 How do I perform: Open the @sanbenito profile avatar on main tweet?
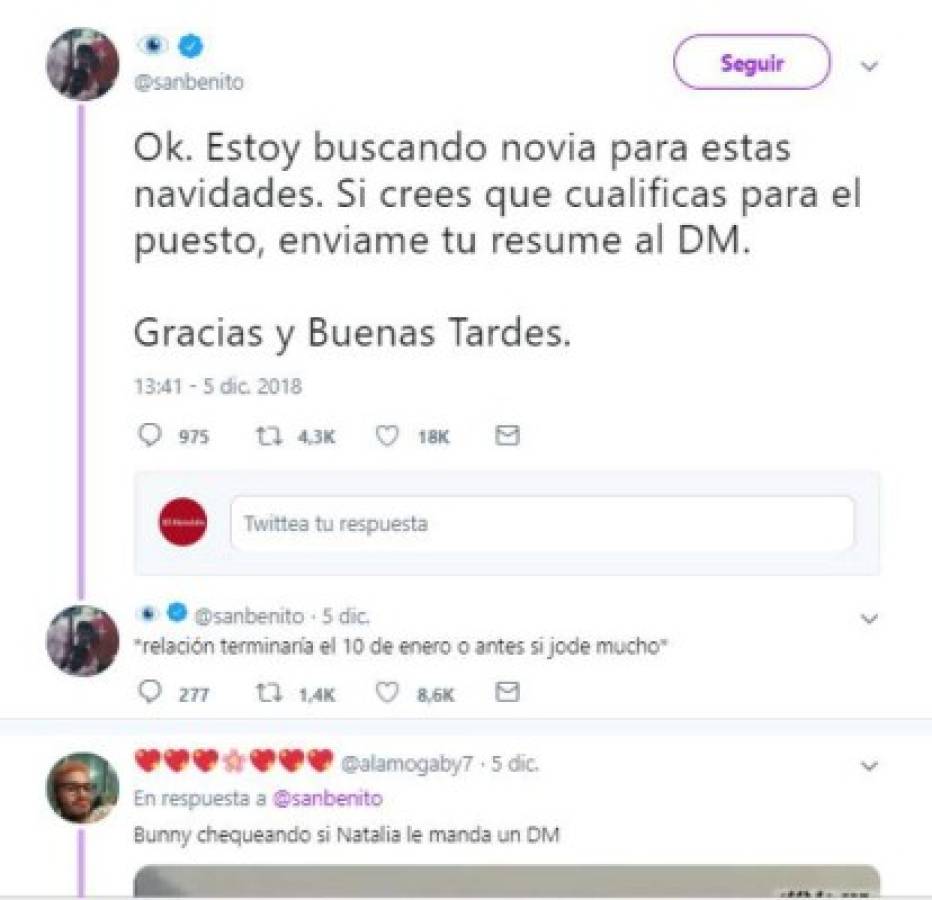pos(83,64)
